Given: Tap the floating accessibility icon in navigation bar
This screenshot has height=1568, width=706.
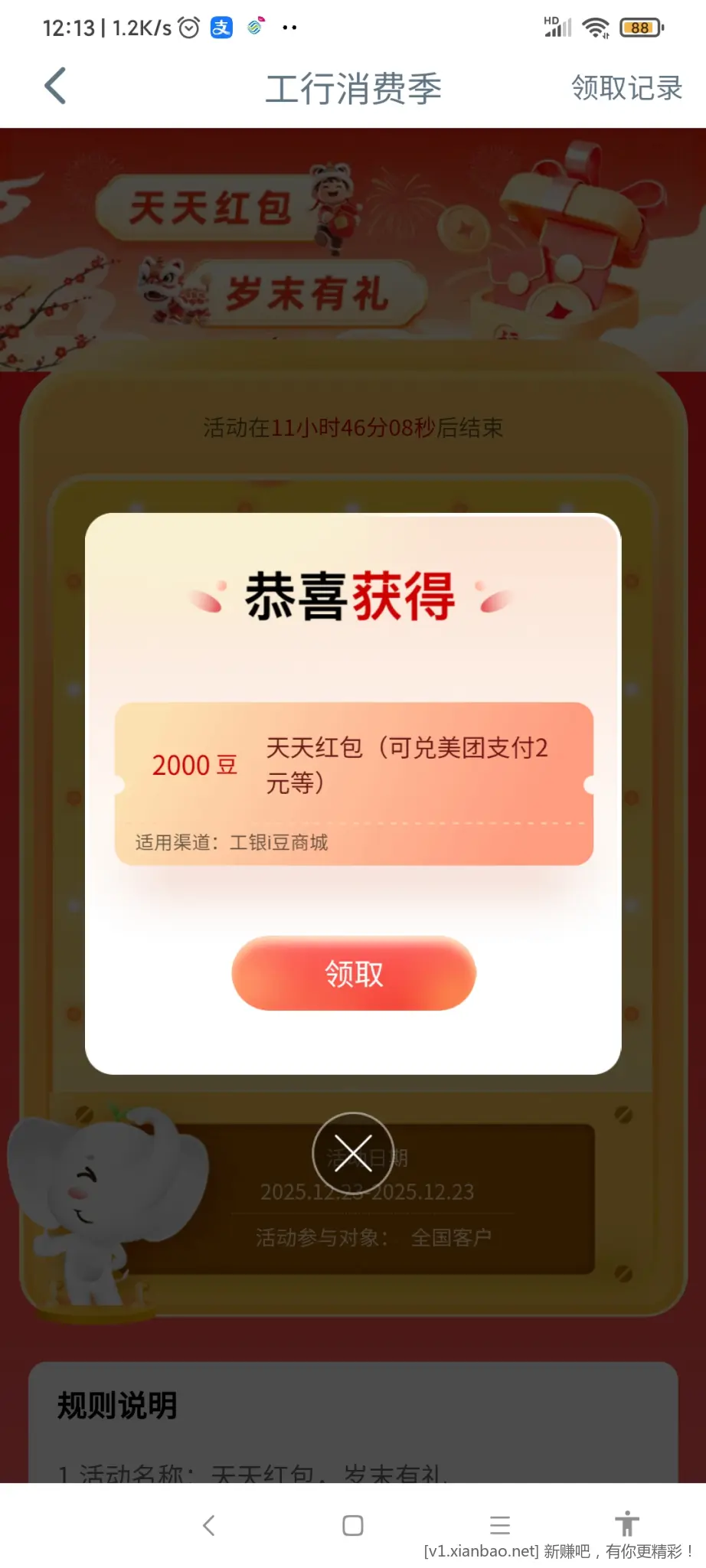Looking at the screenshot, I should [628, 1524].
